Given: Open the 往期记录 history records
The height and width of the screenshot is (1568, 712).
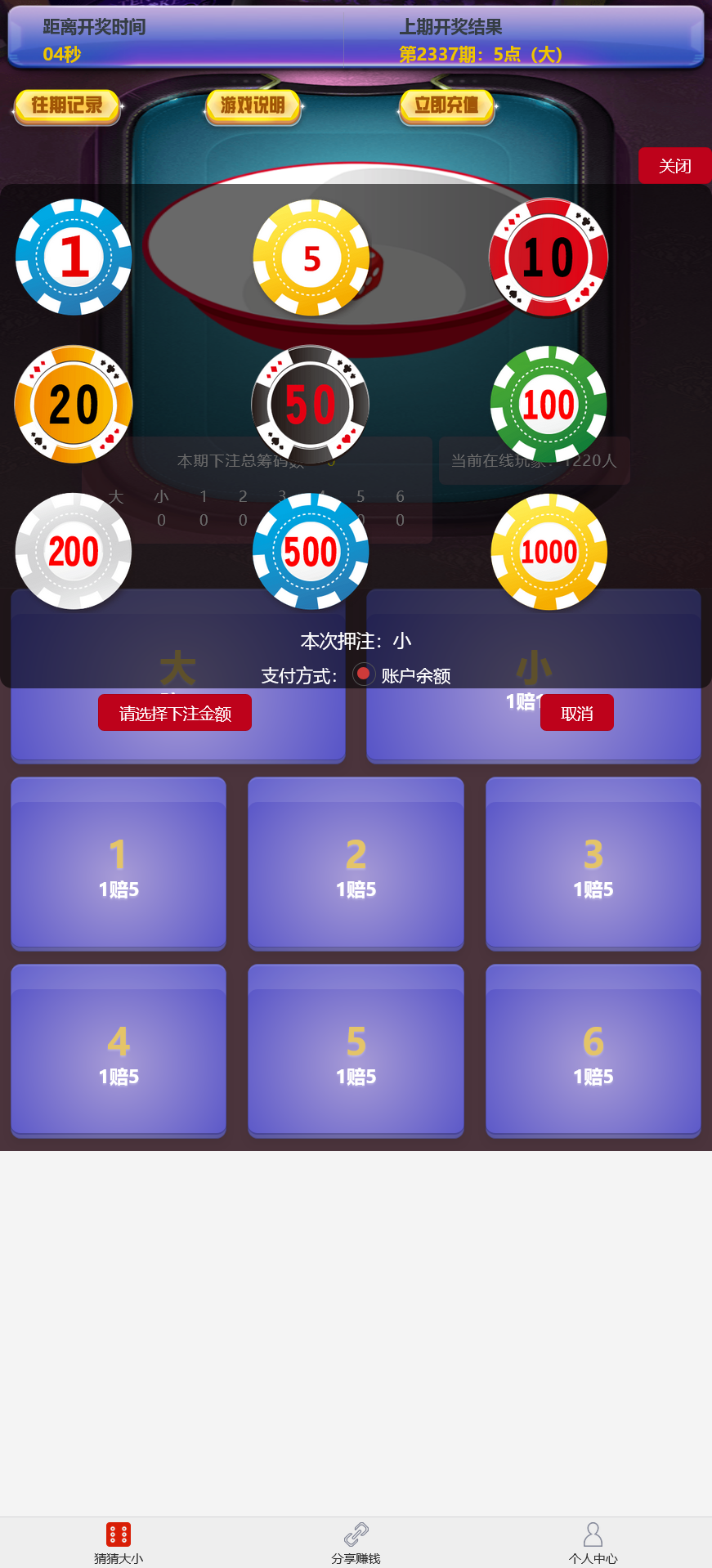Looking at the screenshot, I should click(65, 105).
